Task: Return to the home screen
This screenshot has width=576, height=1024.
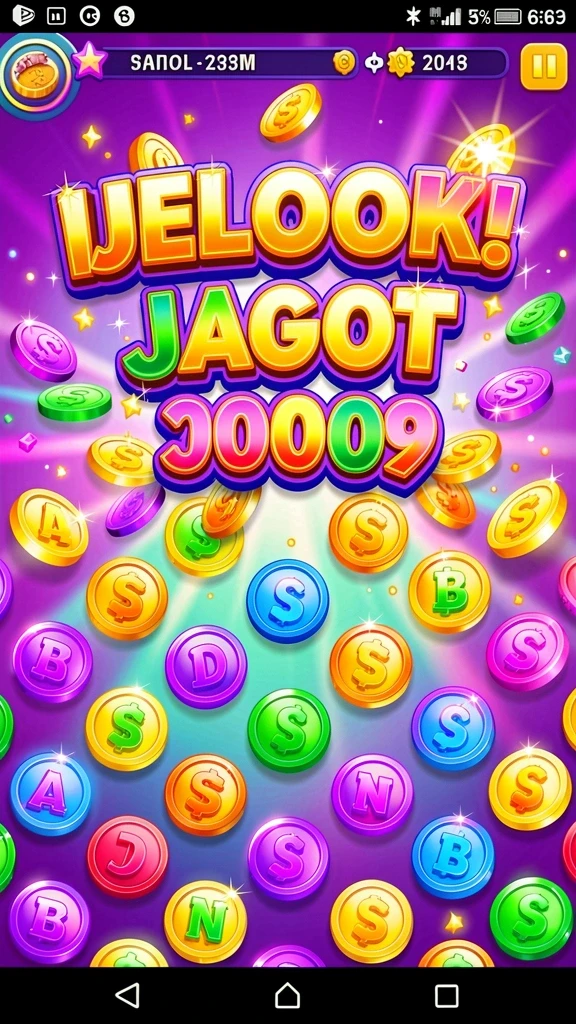Action: coord(287,995)
